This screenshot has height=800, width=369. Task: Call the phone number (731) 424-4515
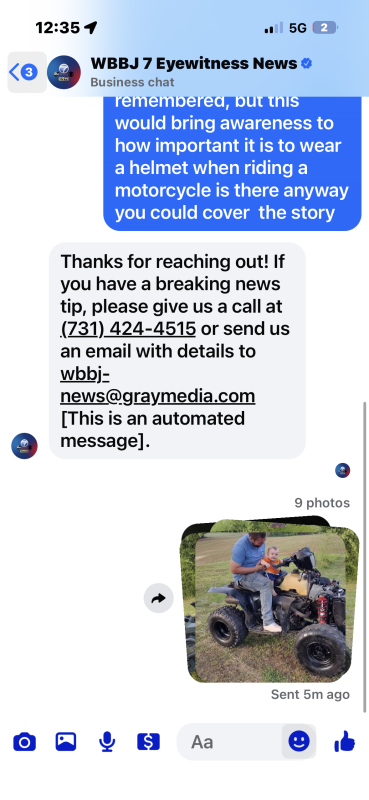[128, 329]
